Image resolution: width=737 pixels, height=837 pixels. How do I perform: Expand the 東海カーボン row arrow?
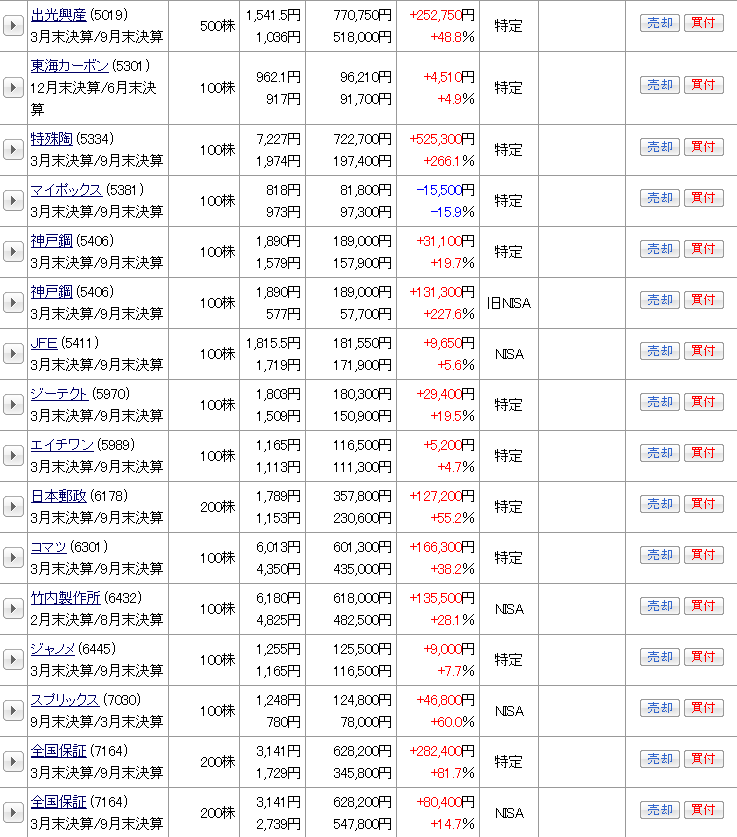[12, 87]
